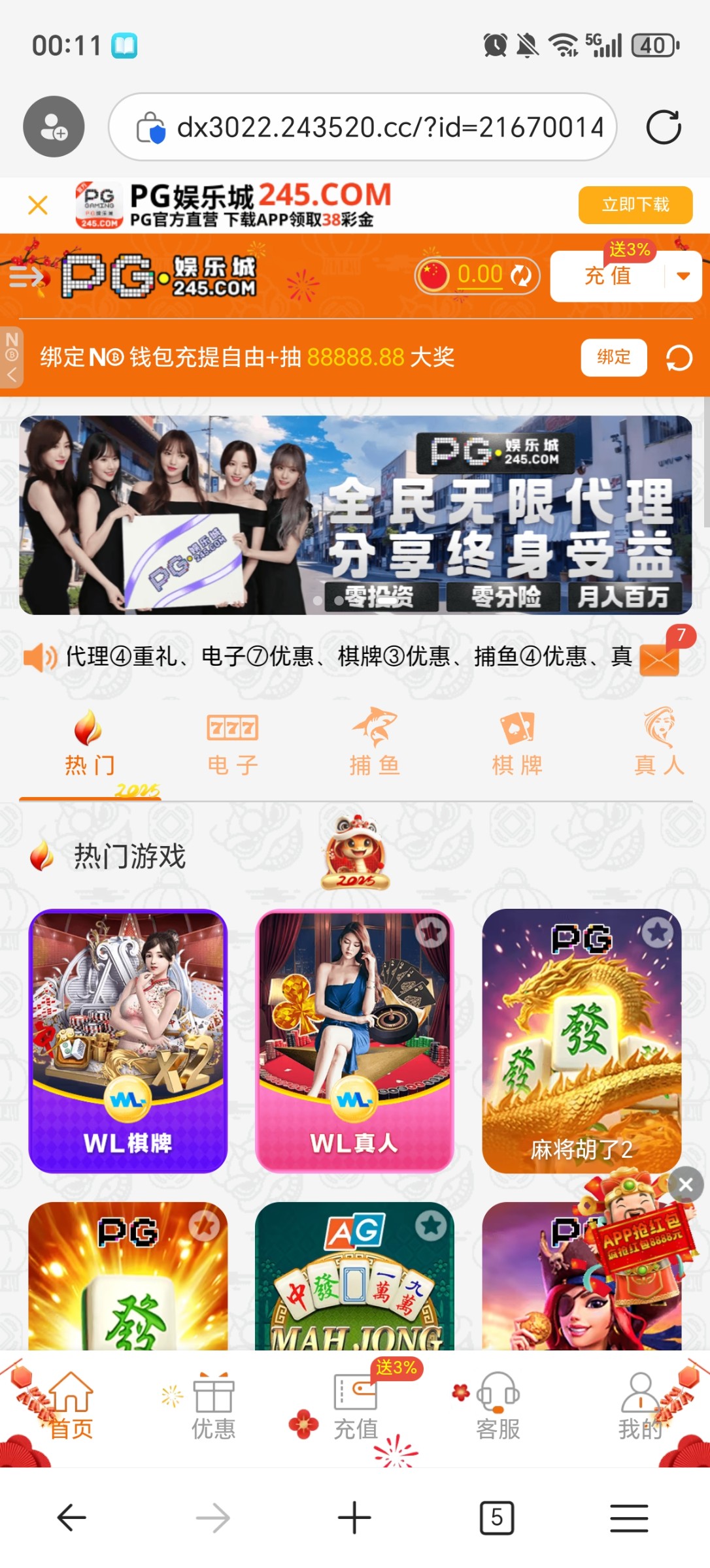710x1568 pixels.
Task: Open the WL棋牌 game card
Action: [128, 1040]
